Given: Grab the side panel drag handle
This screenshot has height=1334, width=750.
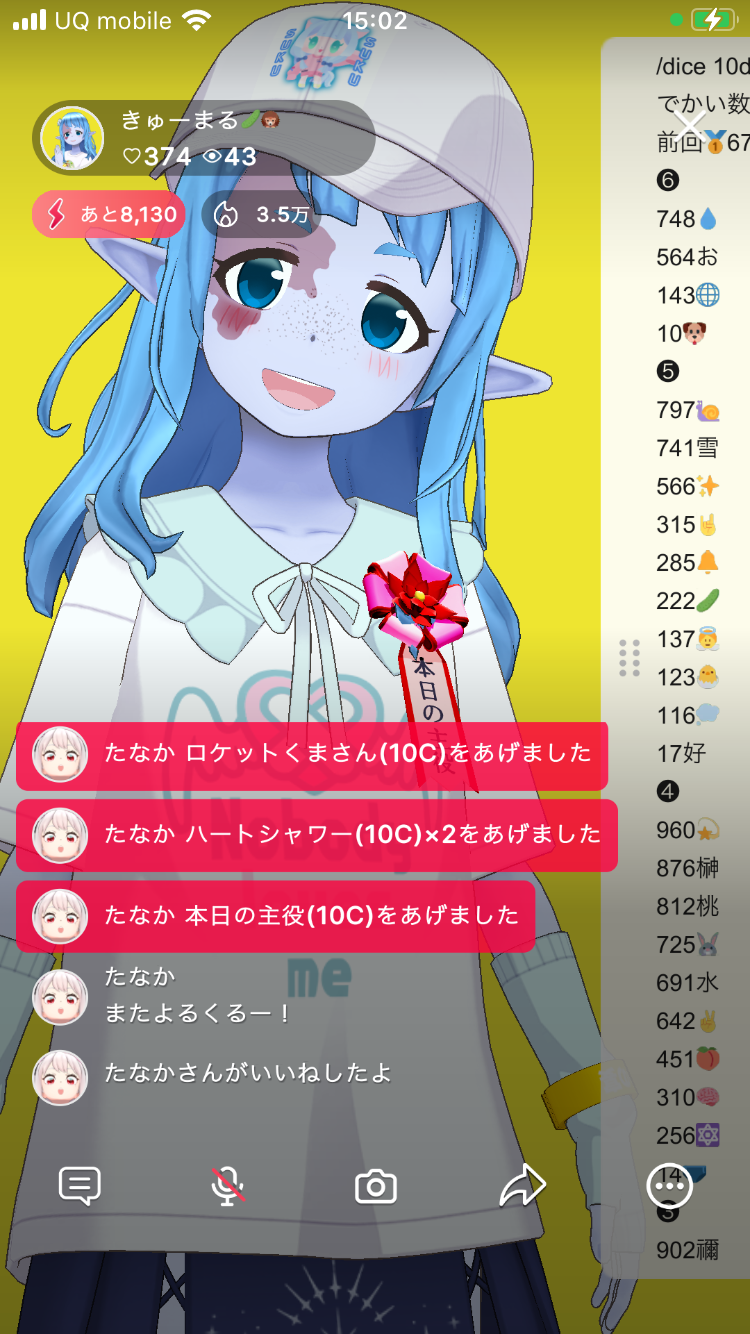Looking at the screenshot, I should pos(630,658).
